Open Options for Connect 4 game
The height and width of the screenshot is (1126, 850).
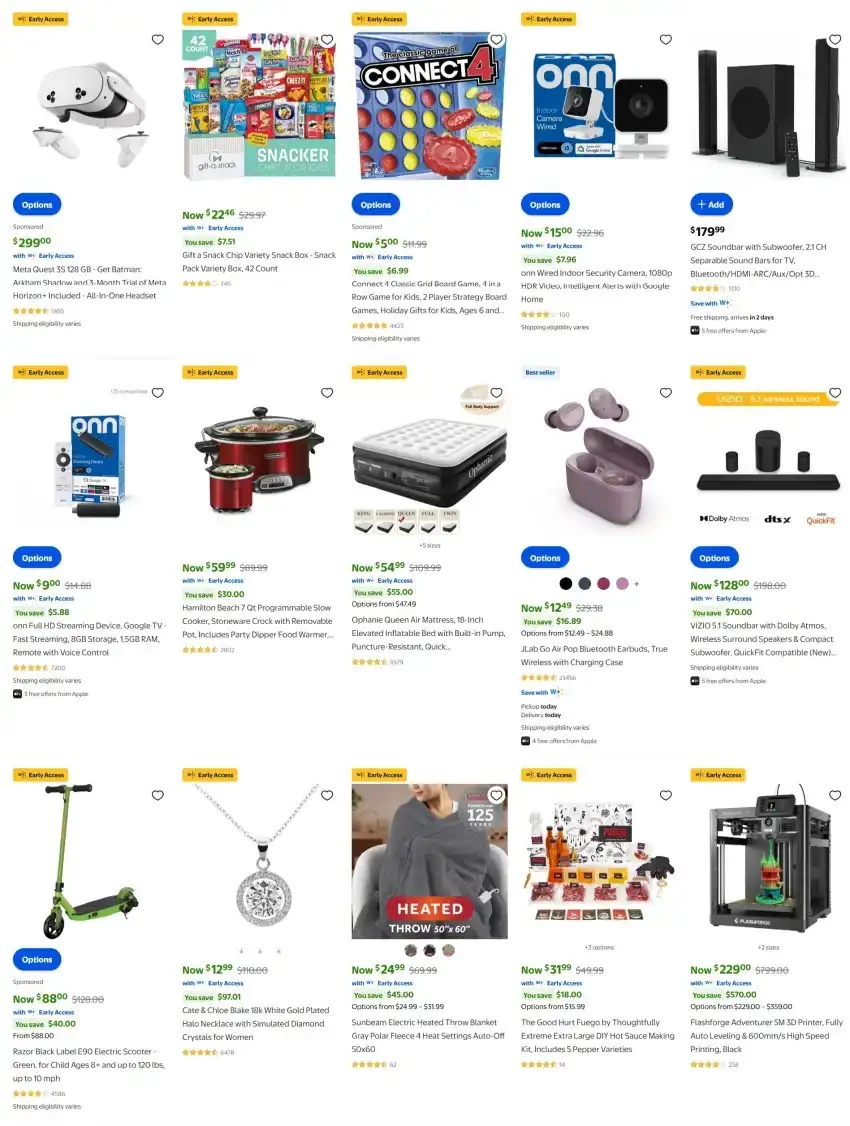coord(376,204)
